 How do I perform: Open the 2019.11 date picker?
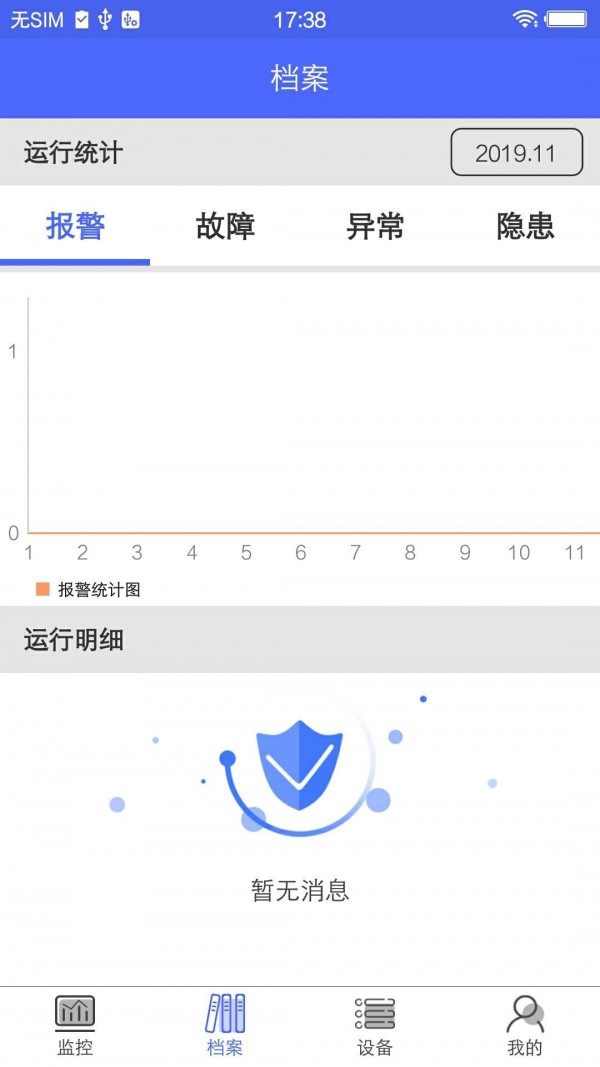tap(516, 153)
